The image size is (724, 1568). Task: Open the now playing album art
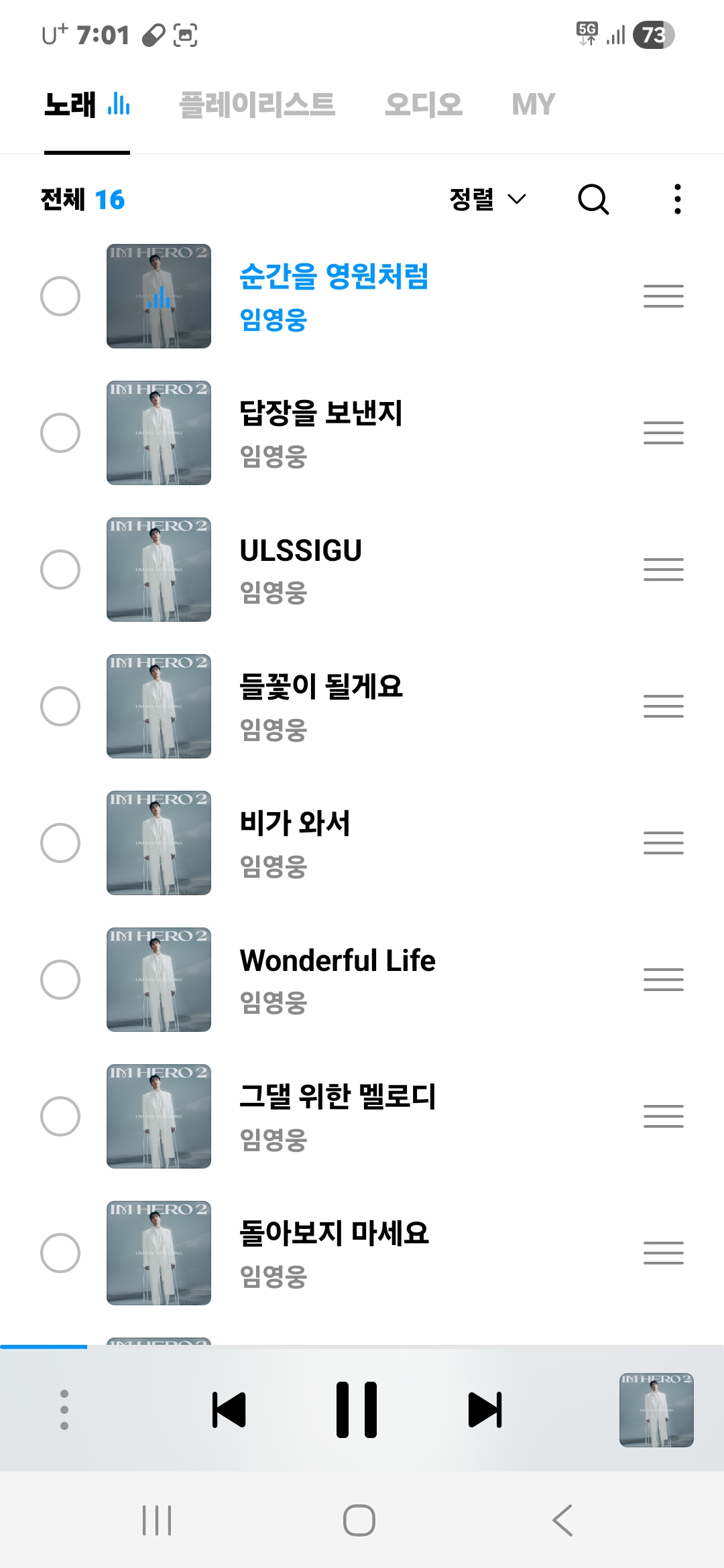coord(656,1410)
